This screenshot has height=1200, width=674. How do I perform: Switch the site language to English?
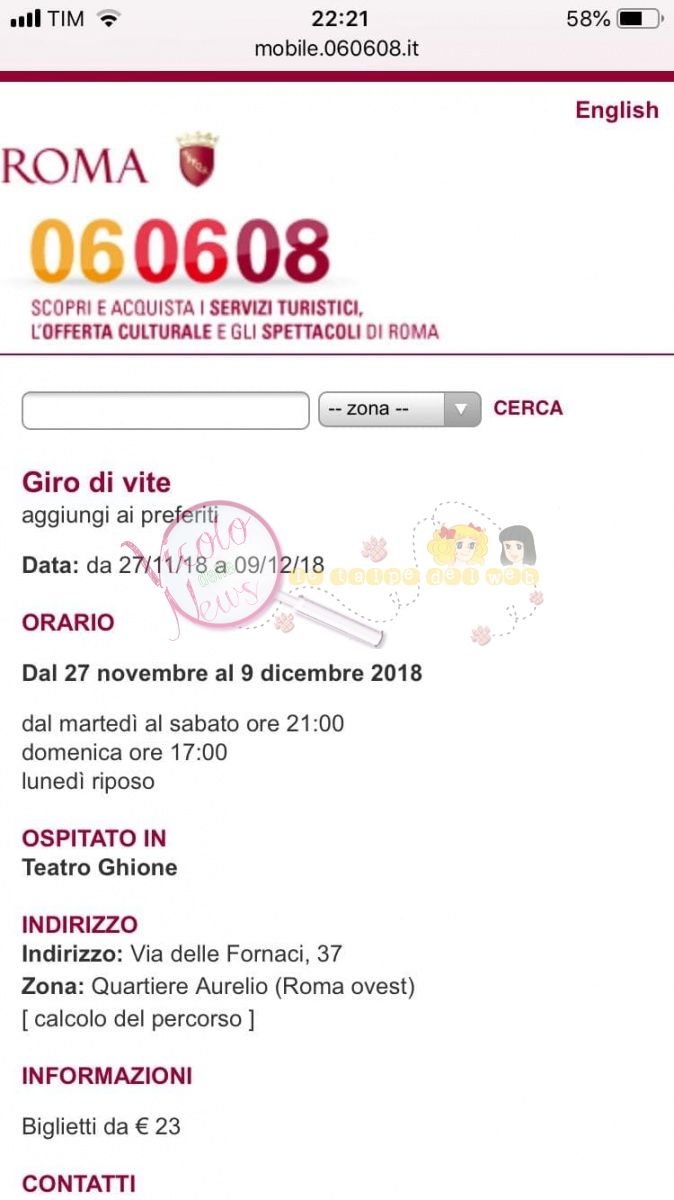(616, 110)
